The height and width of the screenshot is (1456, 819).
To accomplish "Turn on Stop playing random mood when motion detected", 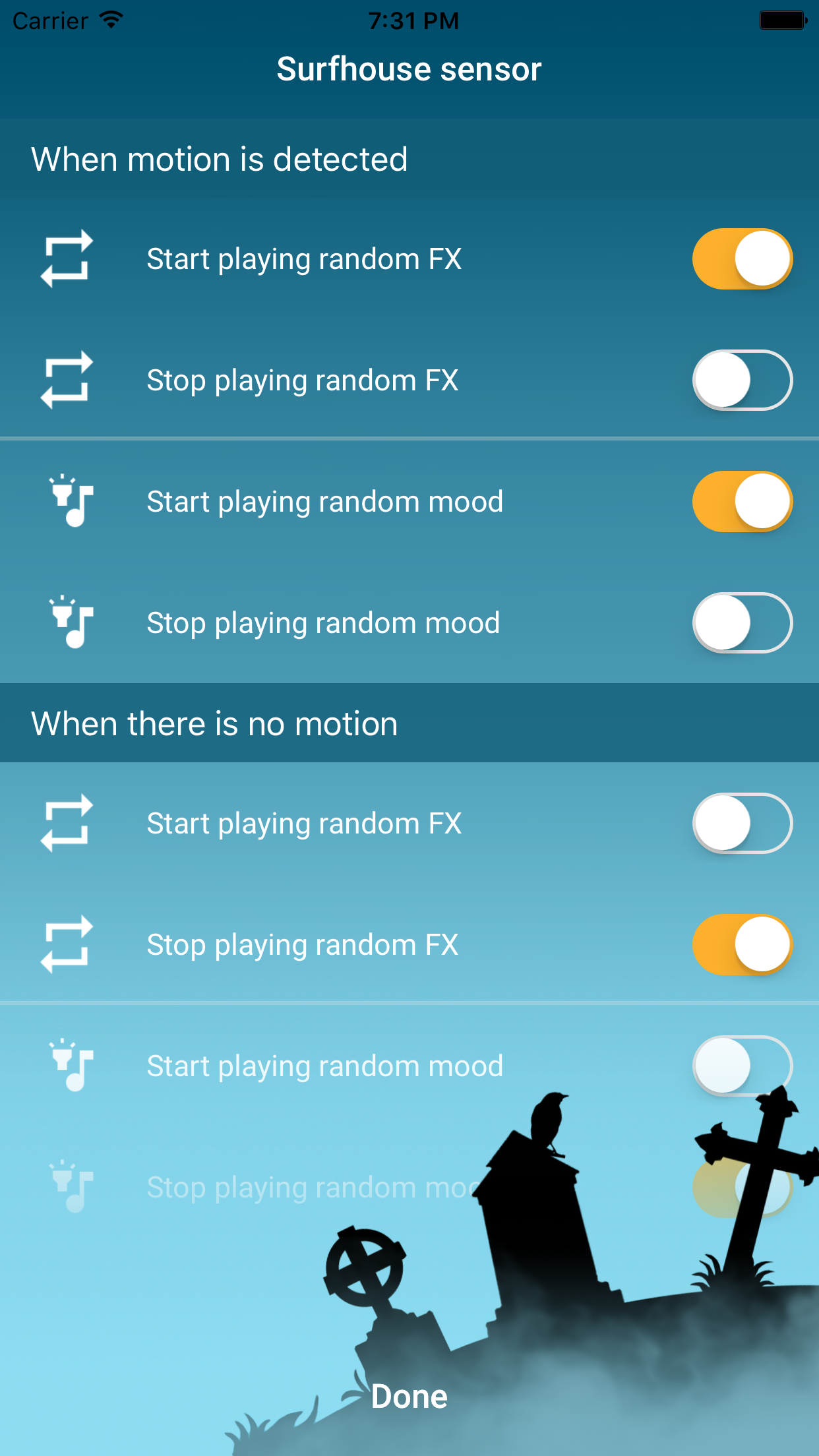I will click(742, 623).
